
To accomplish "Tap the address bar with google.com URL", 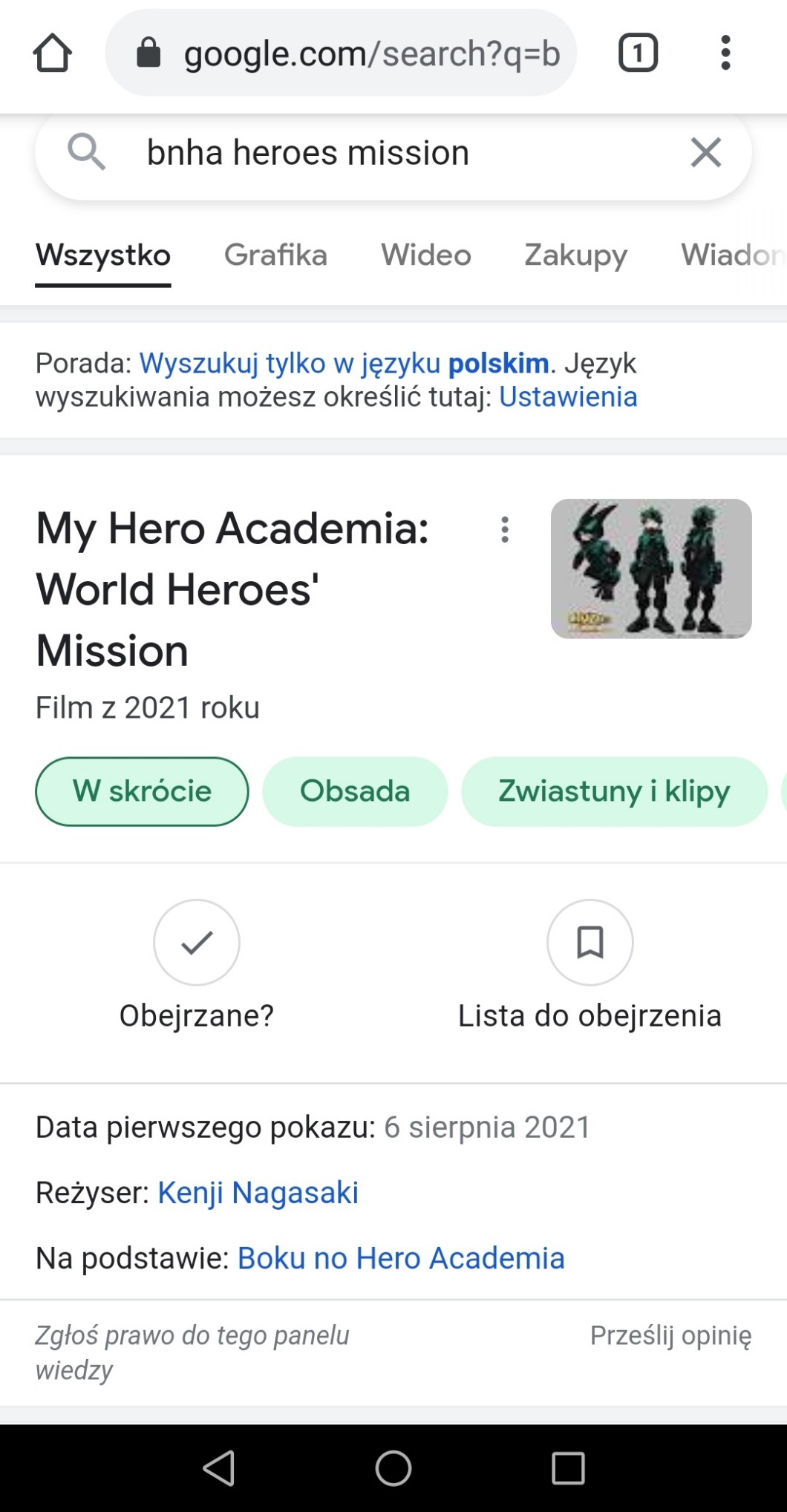I will (342, 53).
